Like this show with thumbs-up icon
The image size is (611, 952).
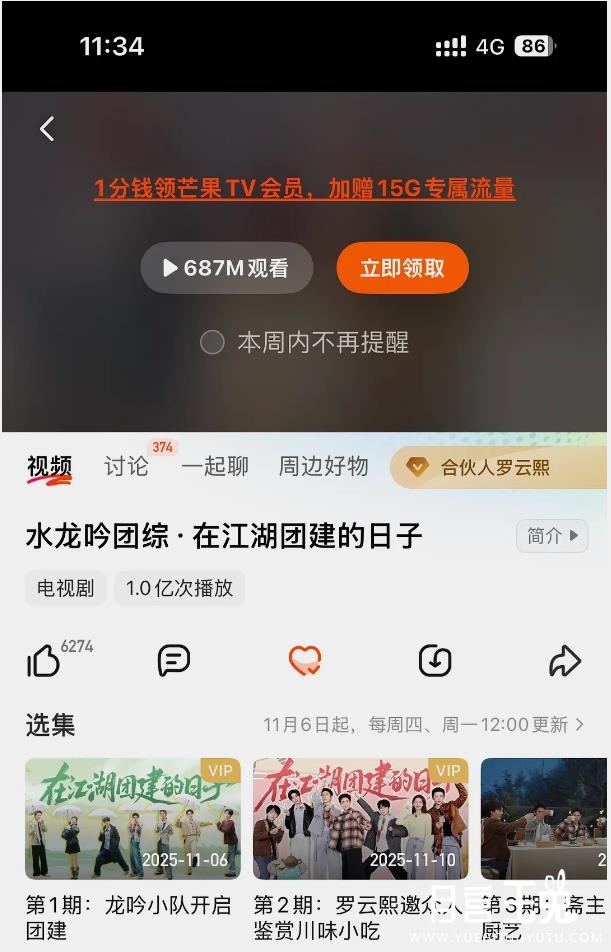(x=44, y=661)
